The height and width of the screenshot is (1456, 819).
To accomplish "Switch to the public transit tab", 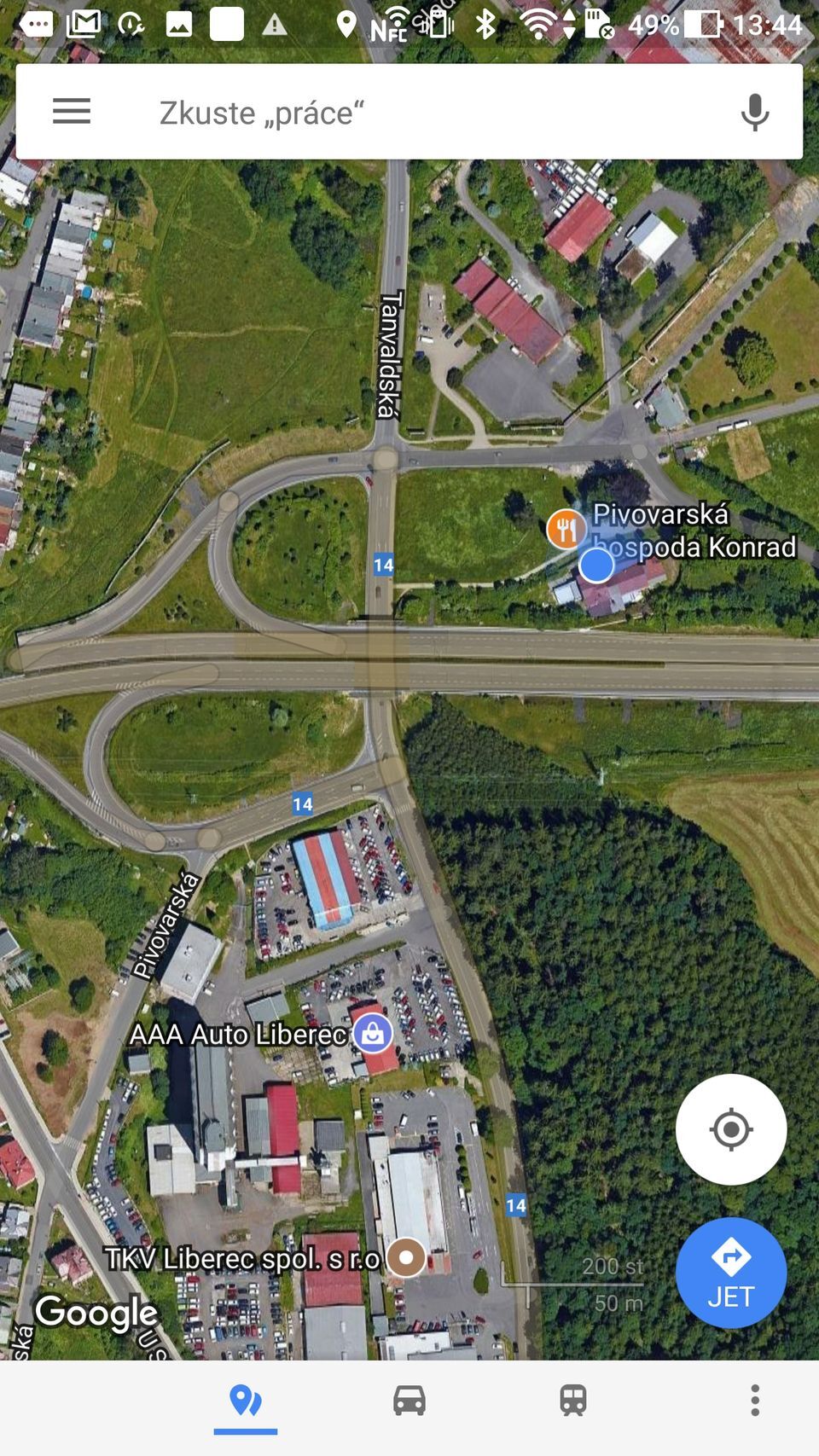I will tap(573, 1401).
